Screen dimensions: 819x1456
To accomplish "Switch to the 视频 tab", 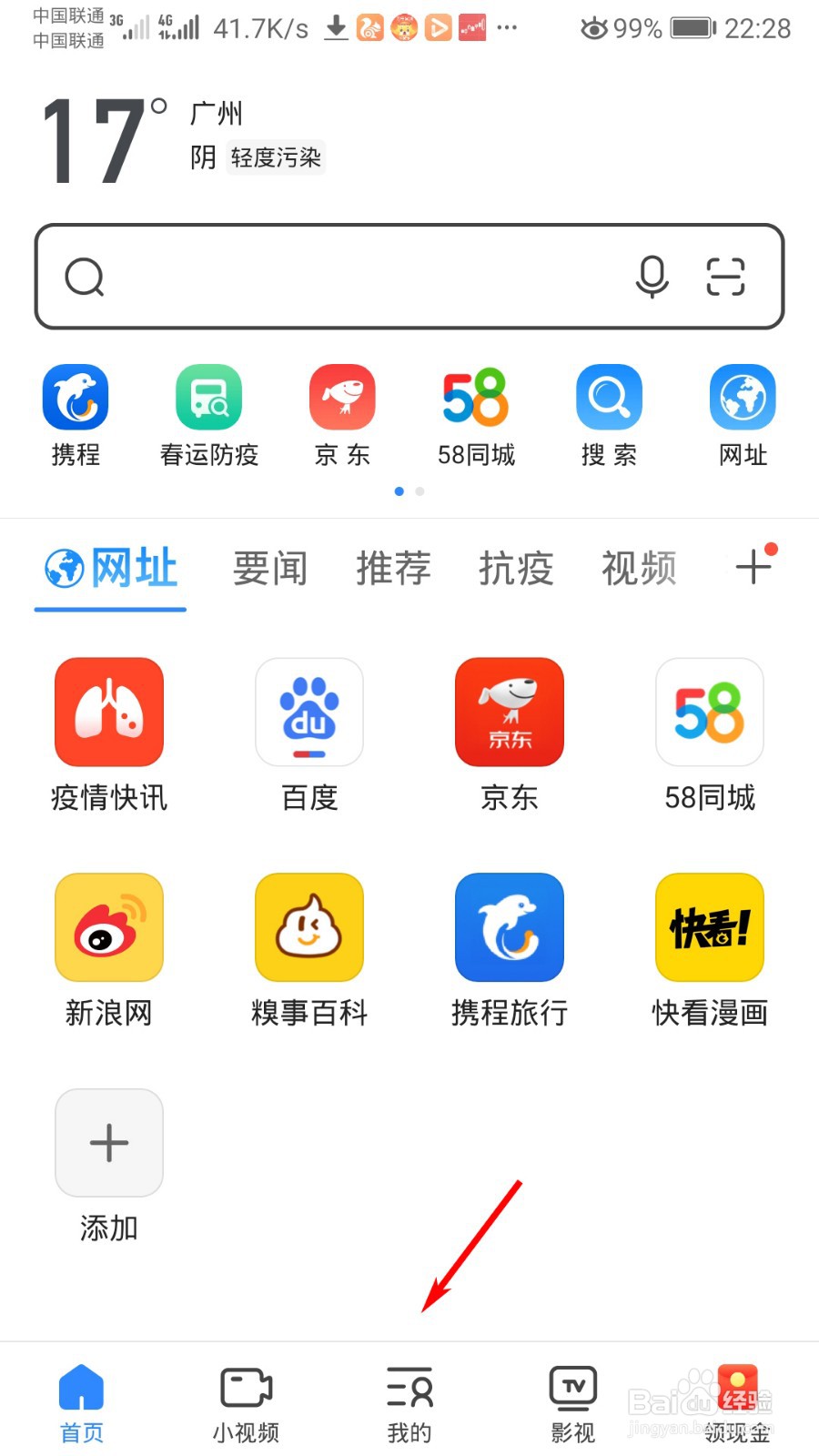I will click(x=639, y=569).
